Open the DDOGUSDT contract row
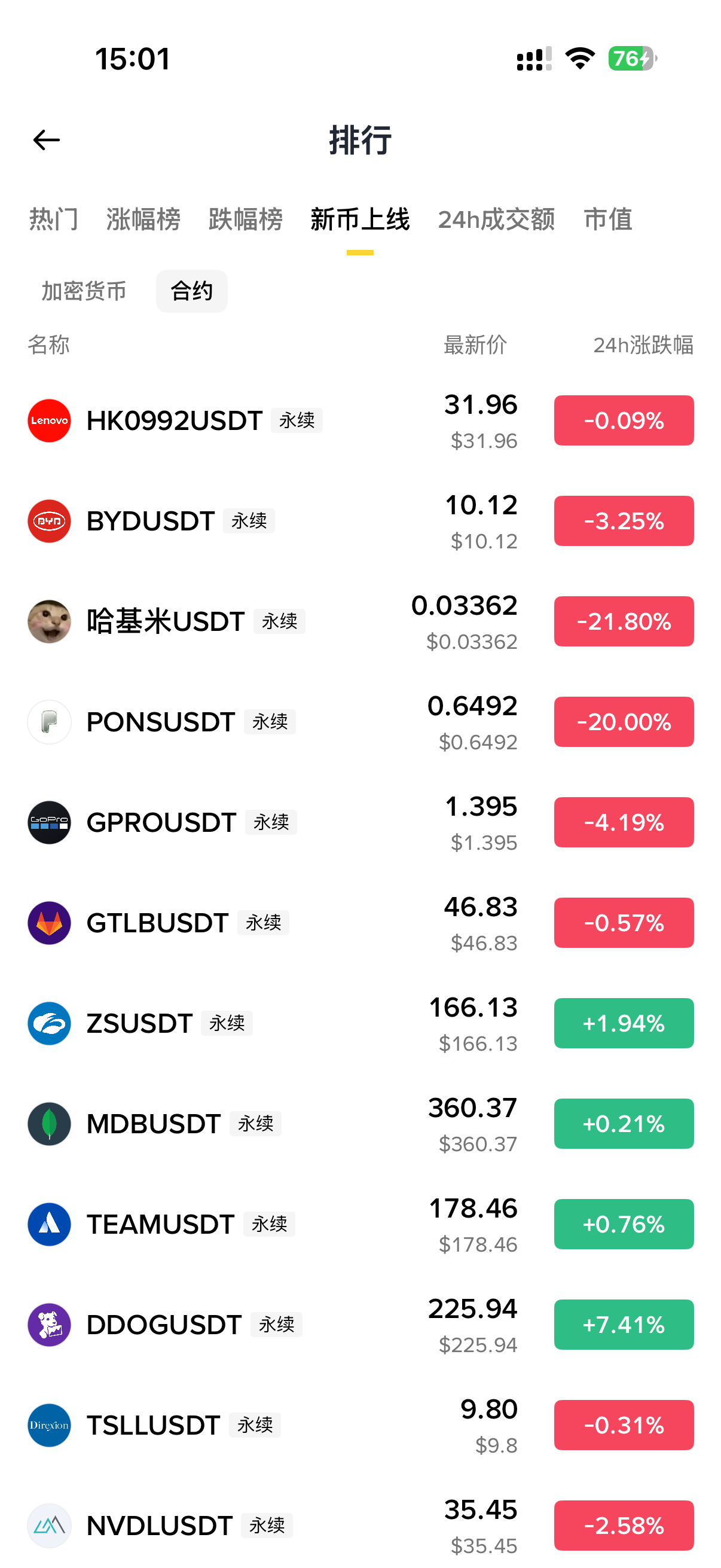The height and width of the screenshot is (1568, 721). [360, 1325]
